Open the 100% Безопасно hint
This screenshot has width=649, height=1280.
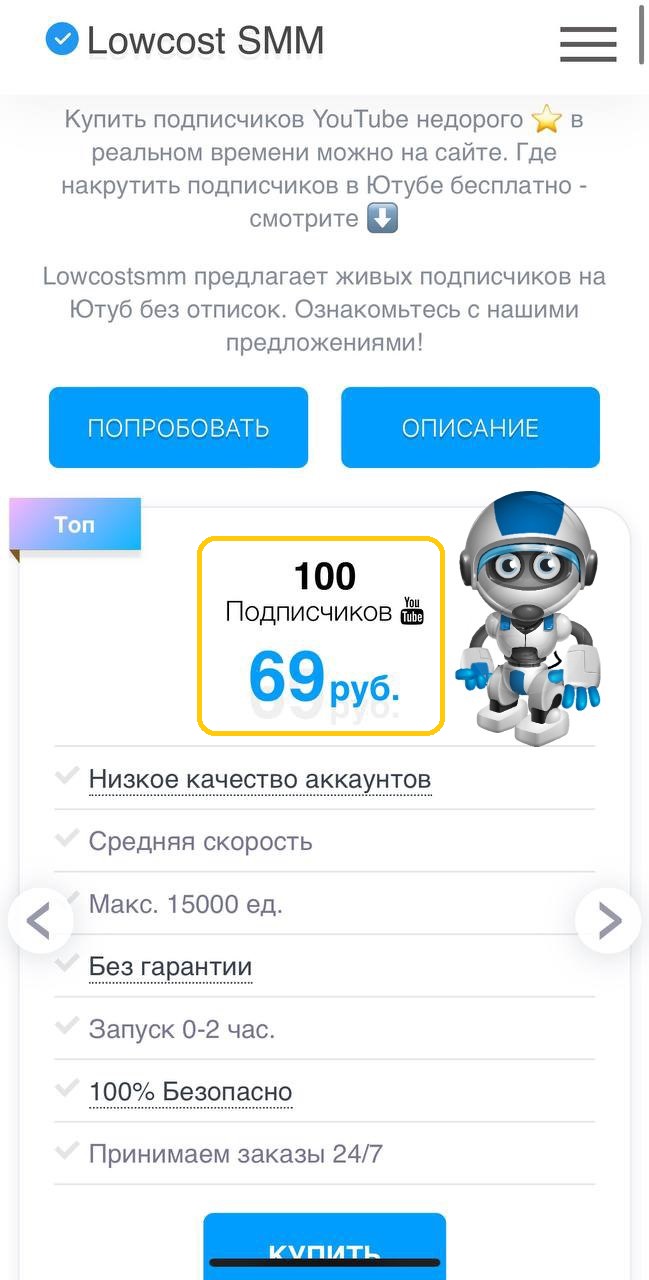[190, 1092]
